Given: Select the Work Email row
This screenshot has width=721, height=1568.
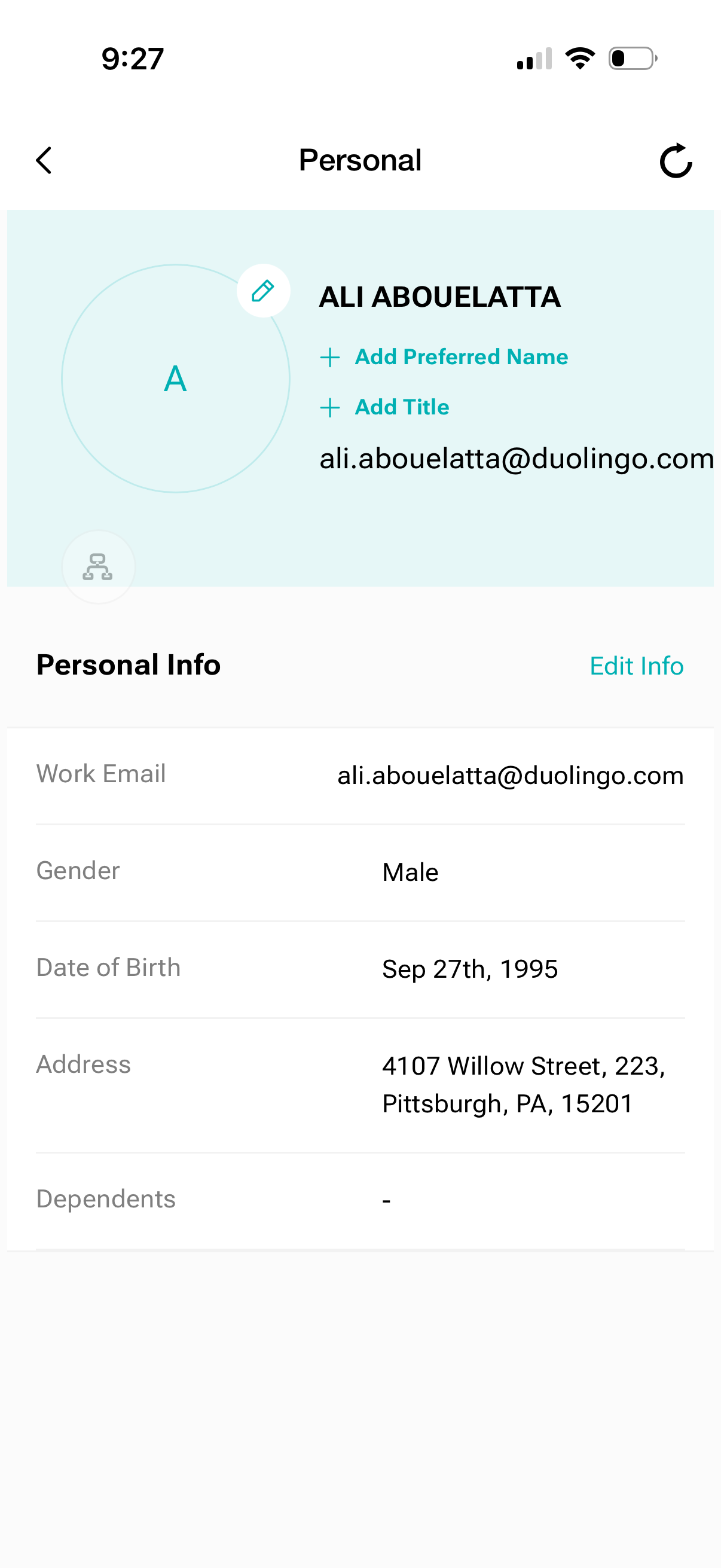Looking at the screenshot, I should [x=360, y=774].
